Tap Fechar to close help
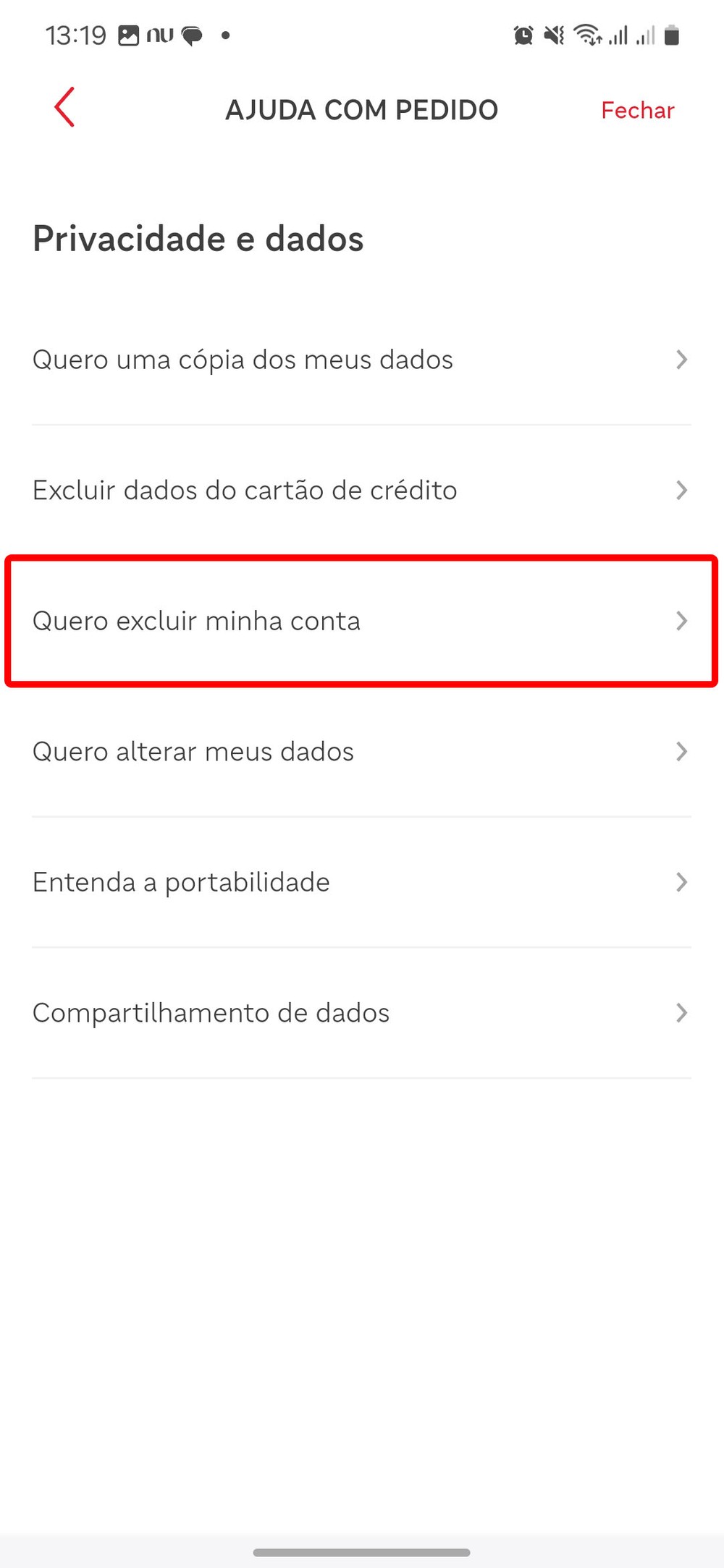The width and height of the screenshot is (724, 1568). point(637,110)
